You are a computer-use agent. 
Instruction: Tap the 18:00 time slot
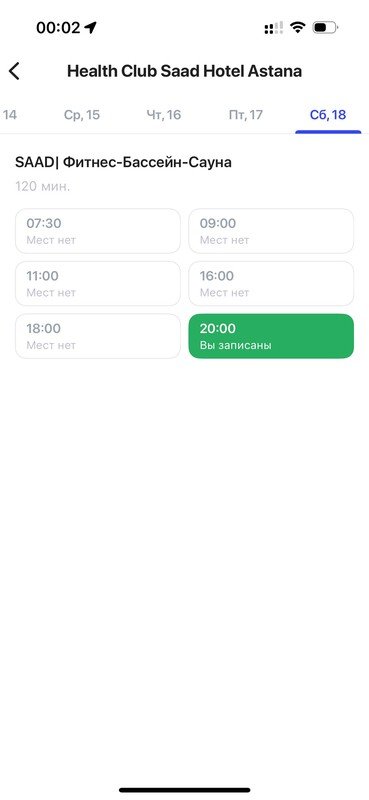98,336
